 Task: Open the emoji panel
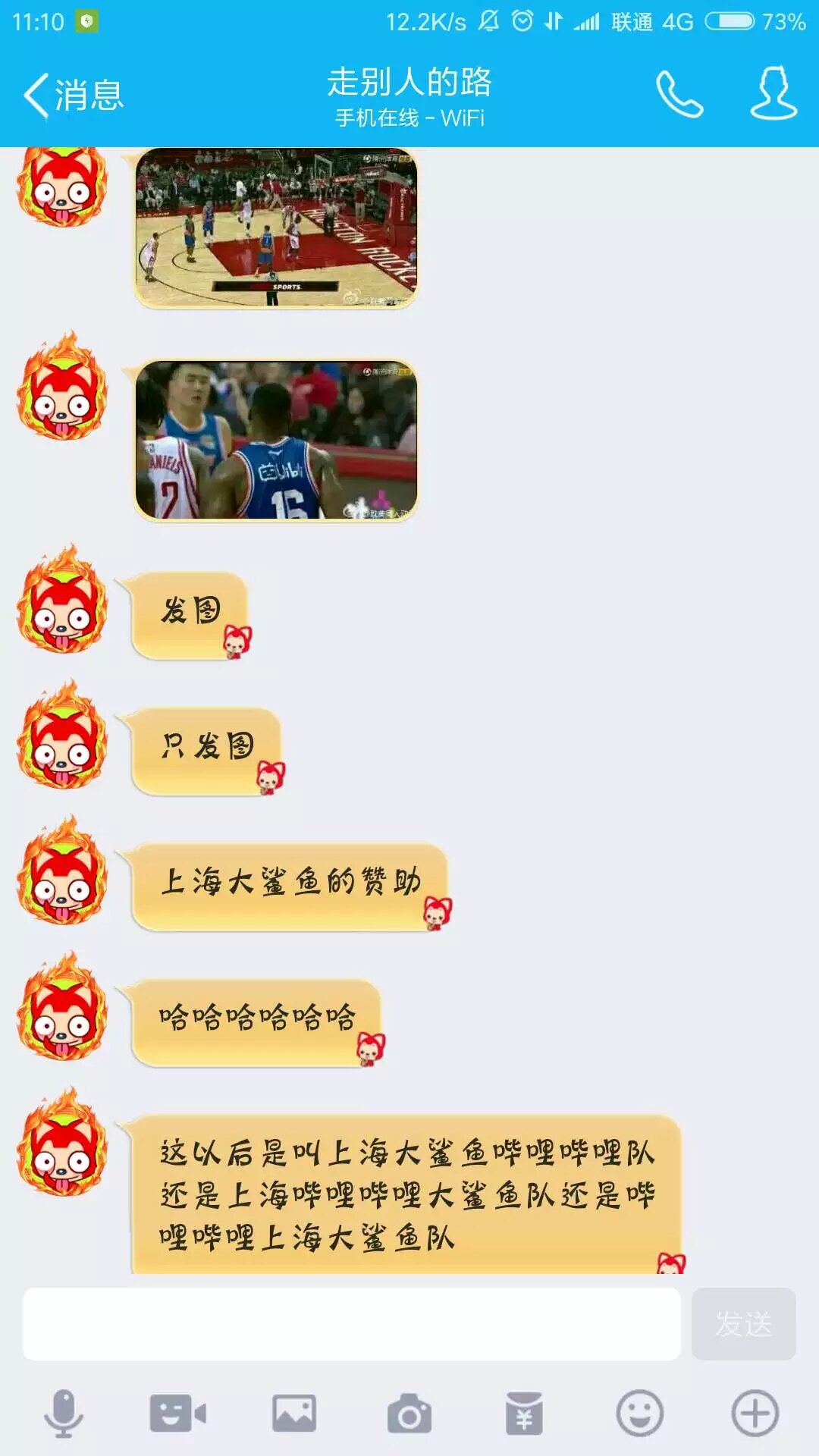tap(639, 1414)
